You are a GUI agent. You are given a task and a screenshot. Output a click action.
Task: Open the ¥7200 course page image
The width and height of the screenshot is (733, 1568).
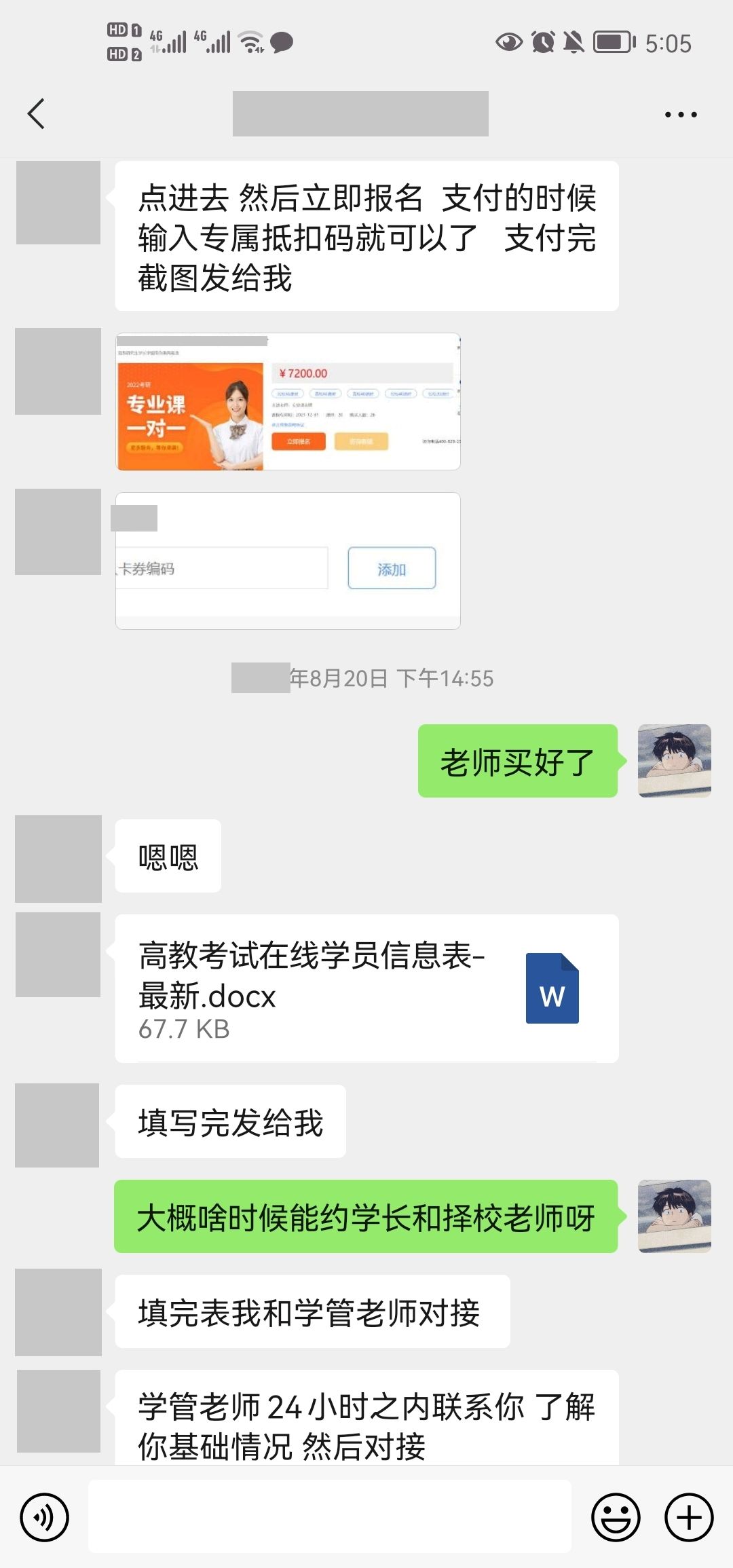(288, 401)
